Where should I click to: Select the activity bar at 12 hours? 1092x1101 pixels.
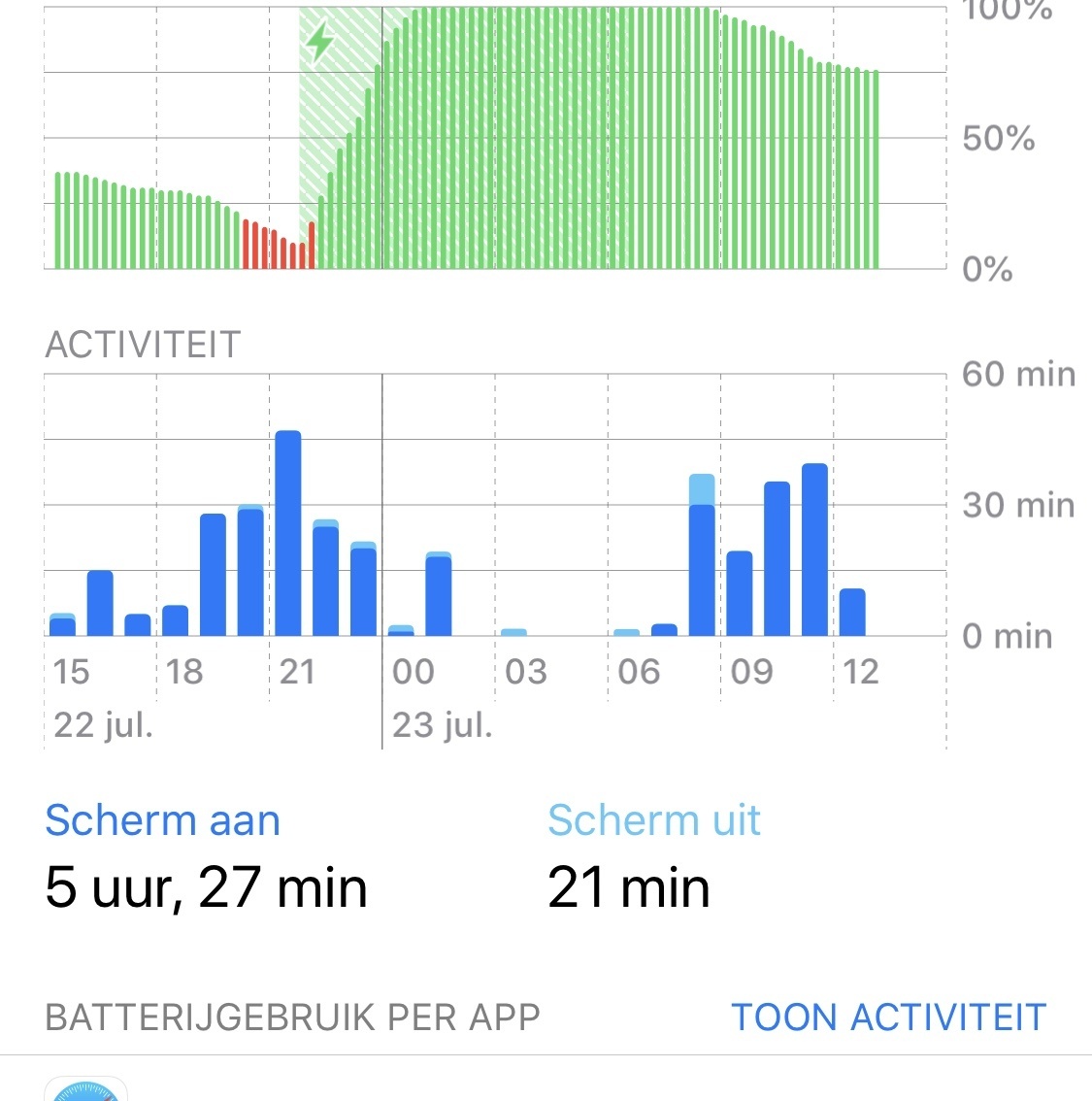coord(852,613)
